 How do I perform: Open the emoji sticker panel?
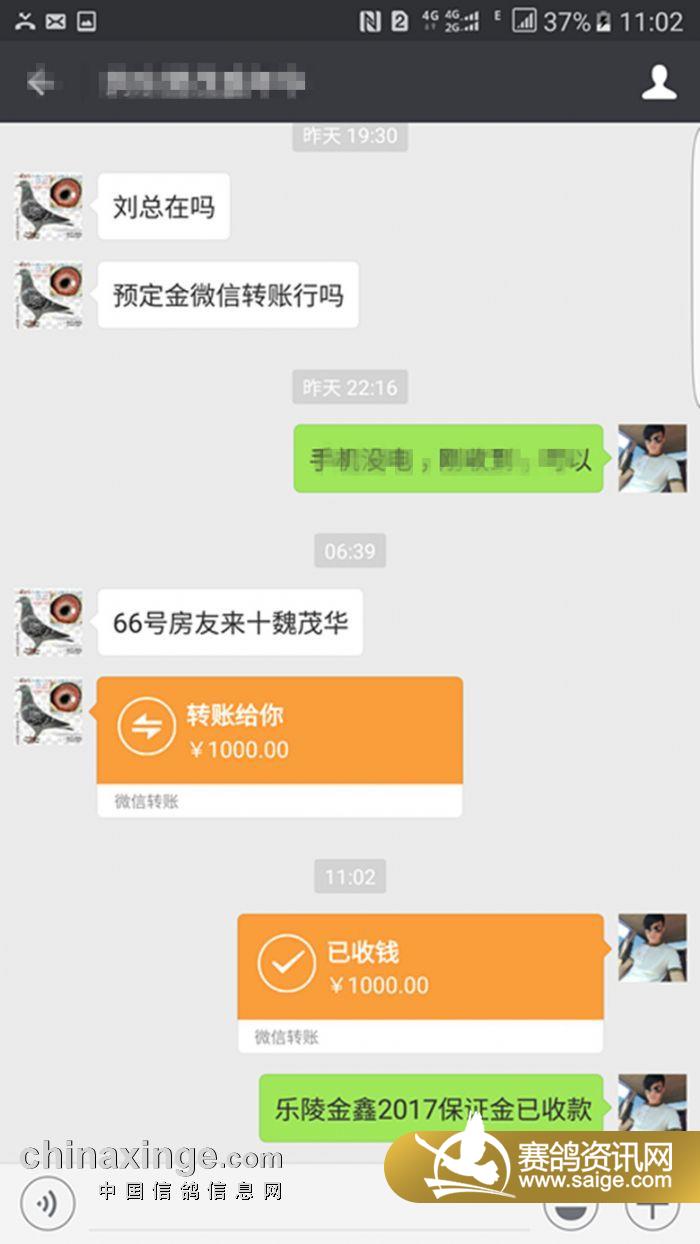pos(570,1208)
